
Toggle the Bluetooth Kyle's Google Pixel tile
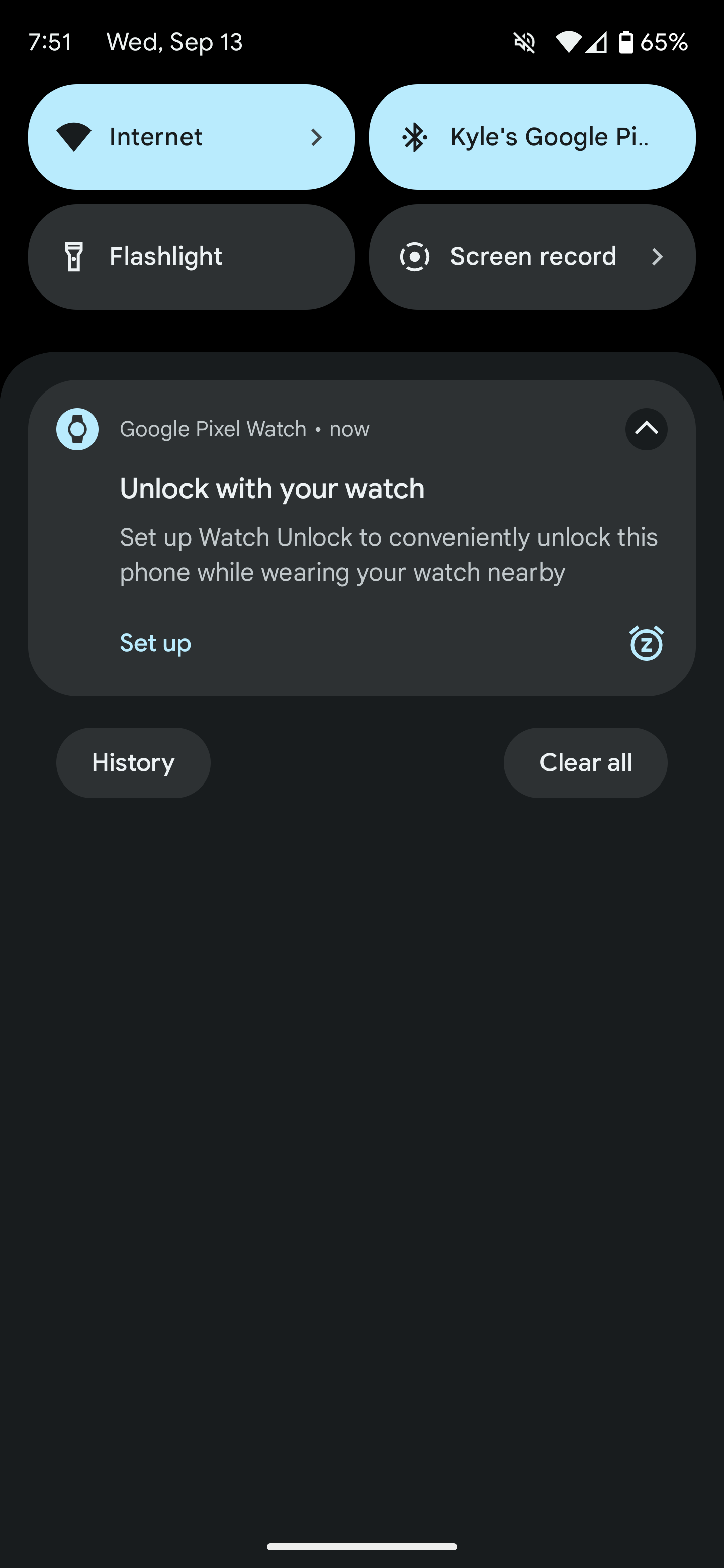tap(531, 137)
